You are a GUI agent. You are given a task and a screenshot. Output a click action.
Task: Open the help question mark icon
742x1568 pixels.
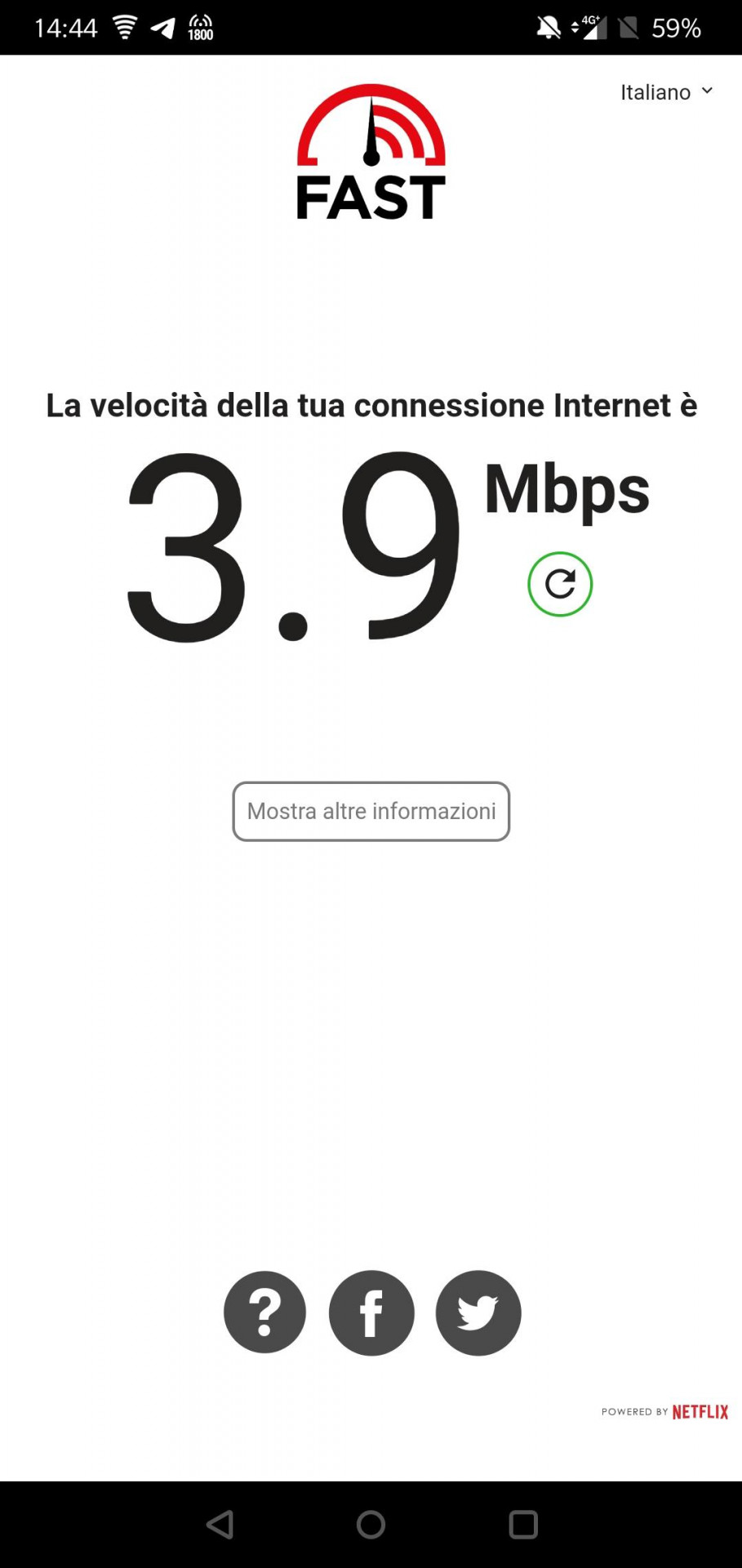(264, 1312)
